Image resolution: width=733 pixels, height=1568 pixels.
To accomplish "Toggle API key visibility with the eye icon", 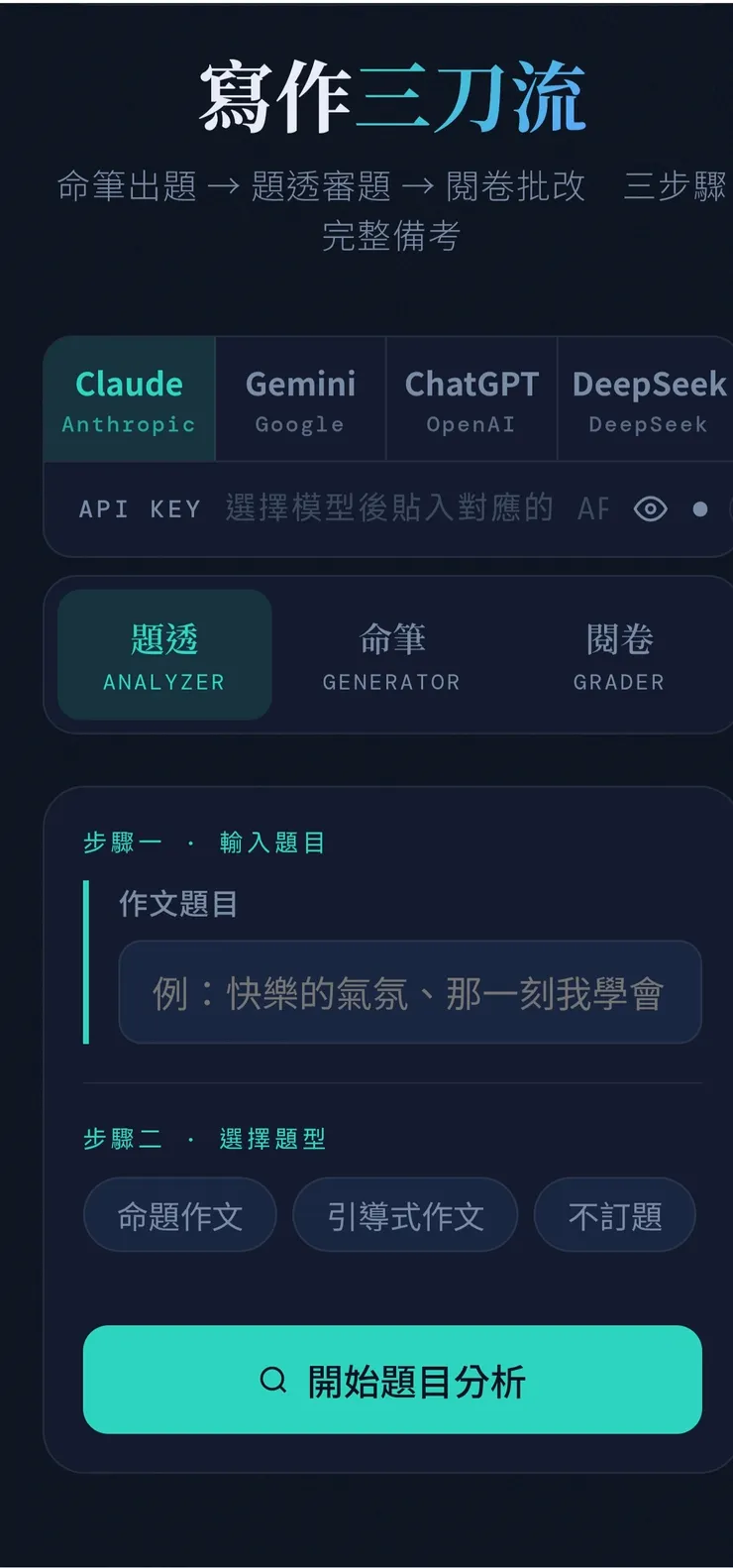I will coord(650,508).
